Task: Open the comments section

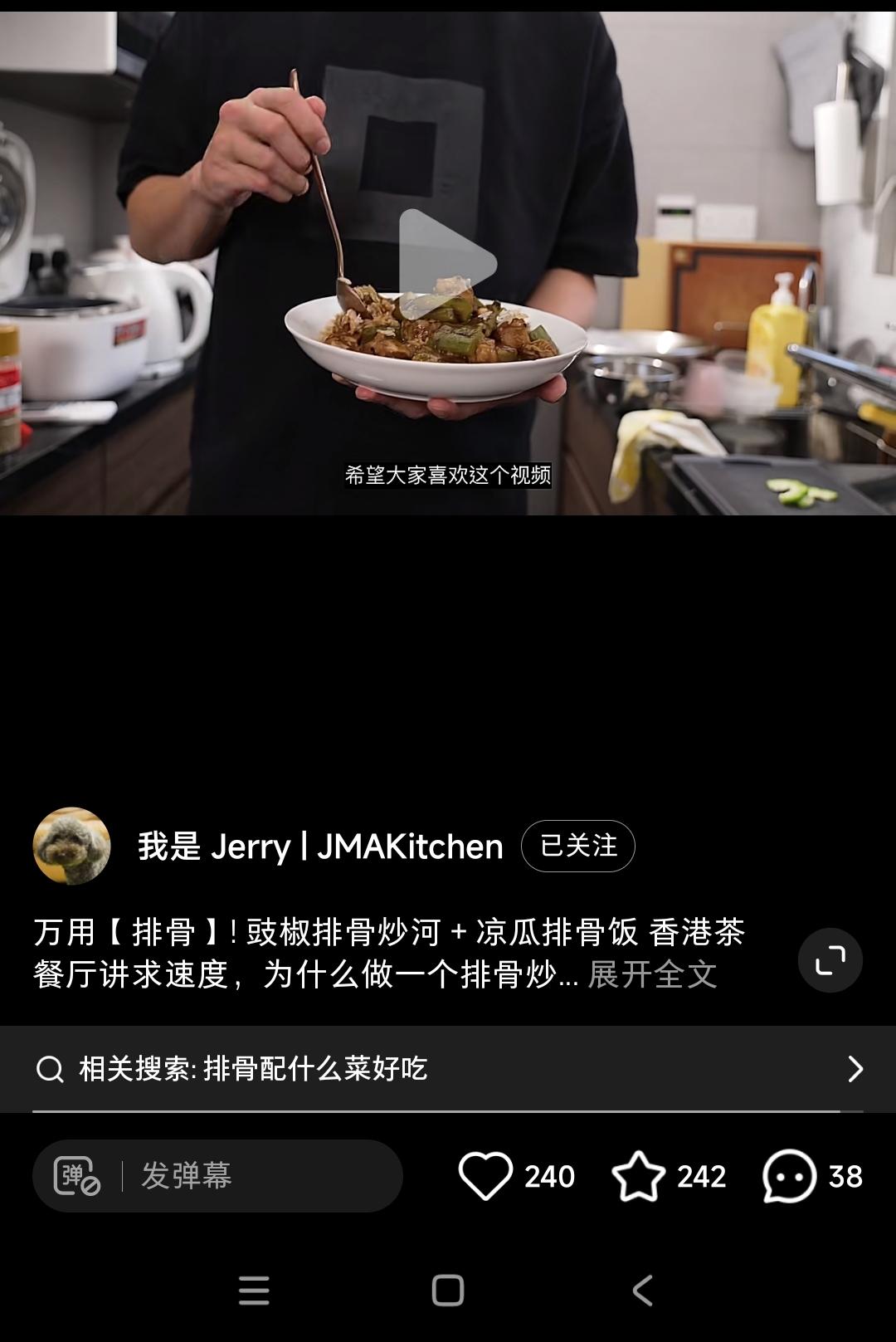Action: click(x=790, y=1176)
